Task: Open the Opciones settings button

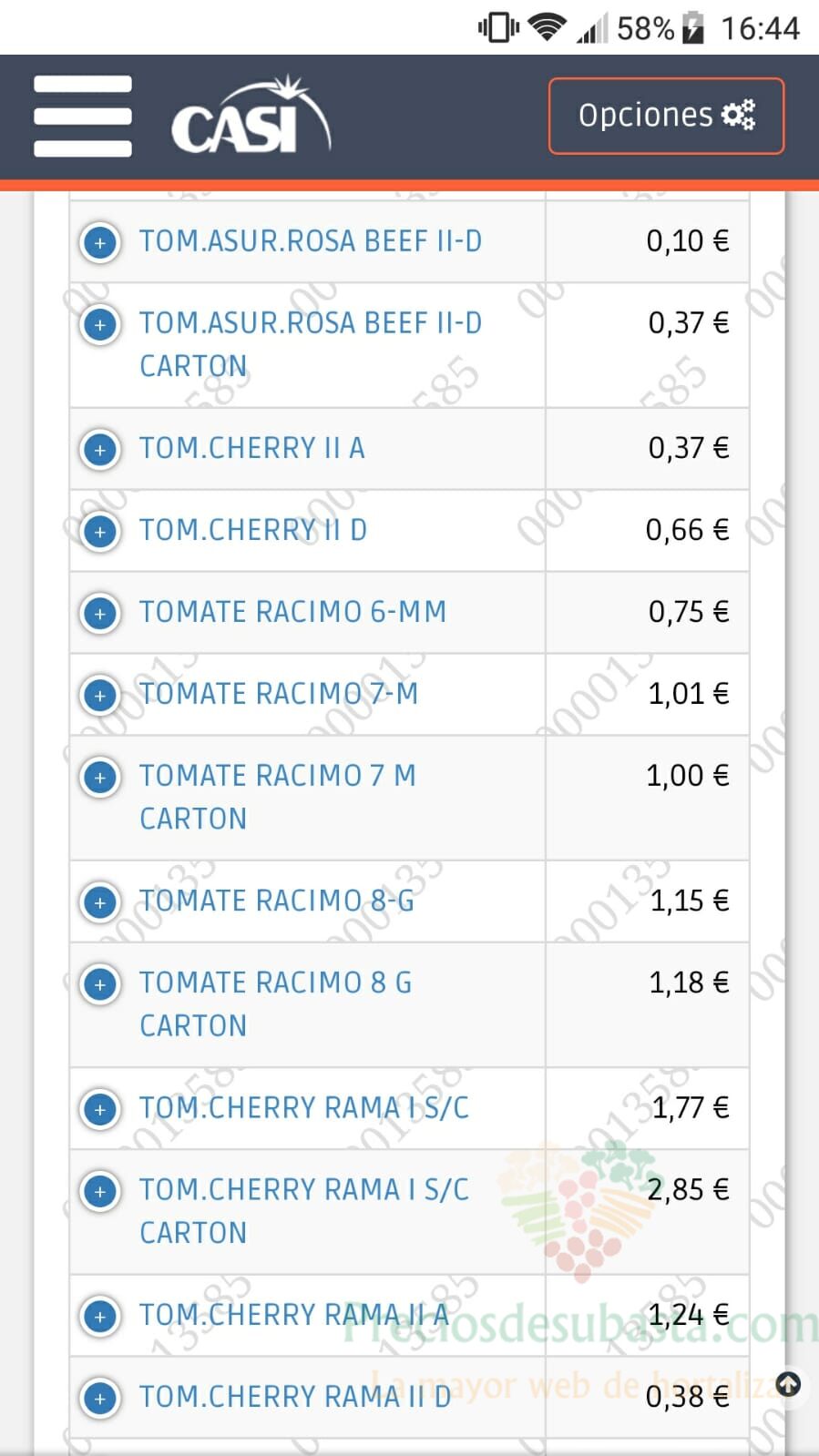Action: [666, 116]
